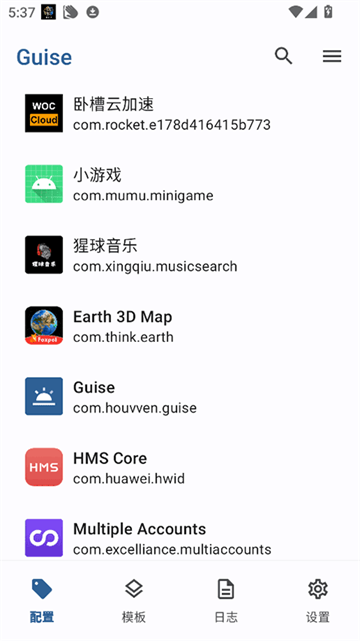Screen dimensions: 360x641
Task: Choose the Guise app in the list
Action: click(x=180, y=396)
